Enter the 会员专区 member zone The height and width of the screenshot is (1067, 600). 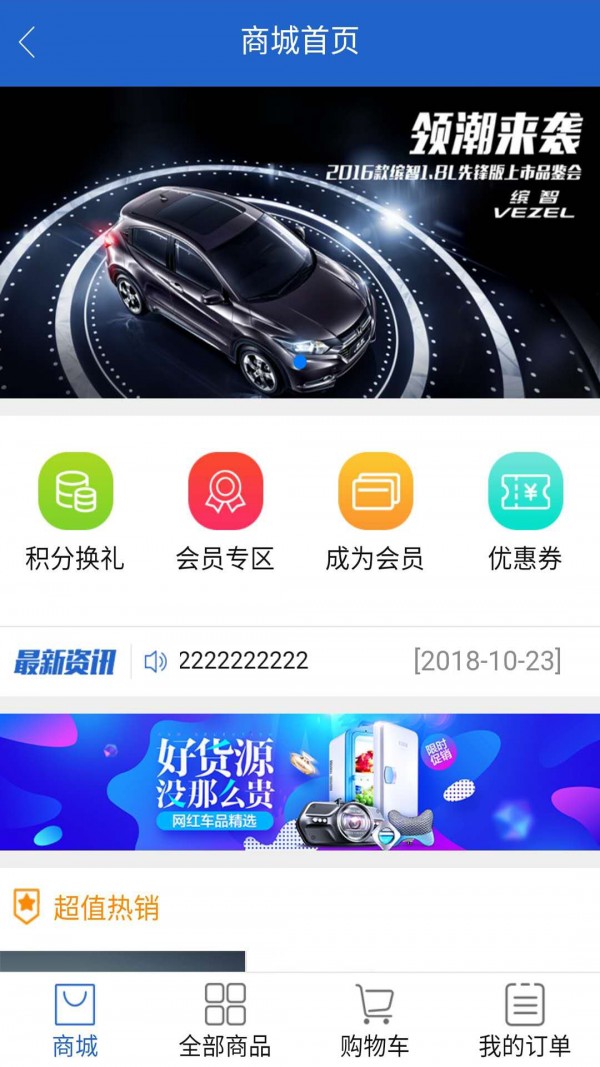[x=225, y=511]
